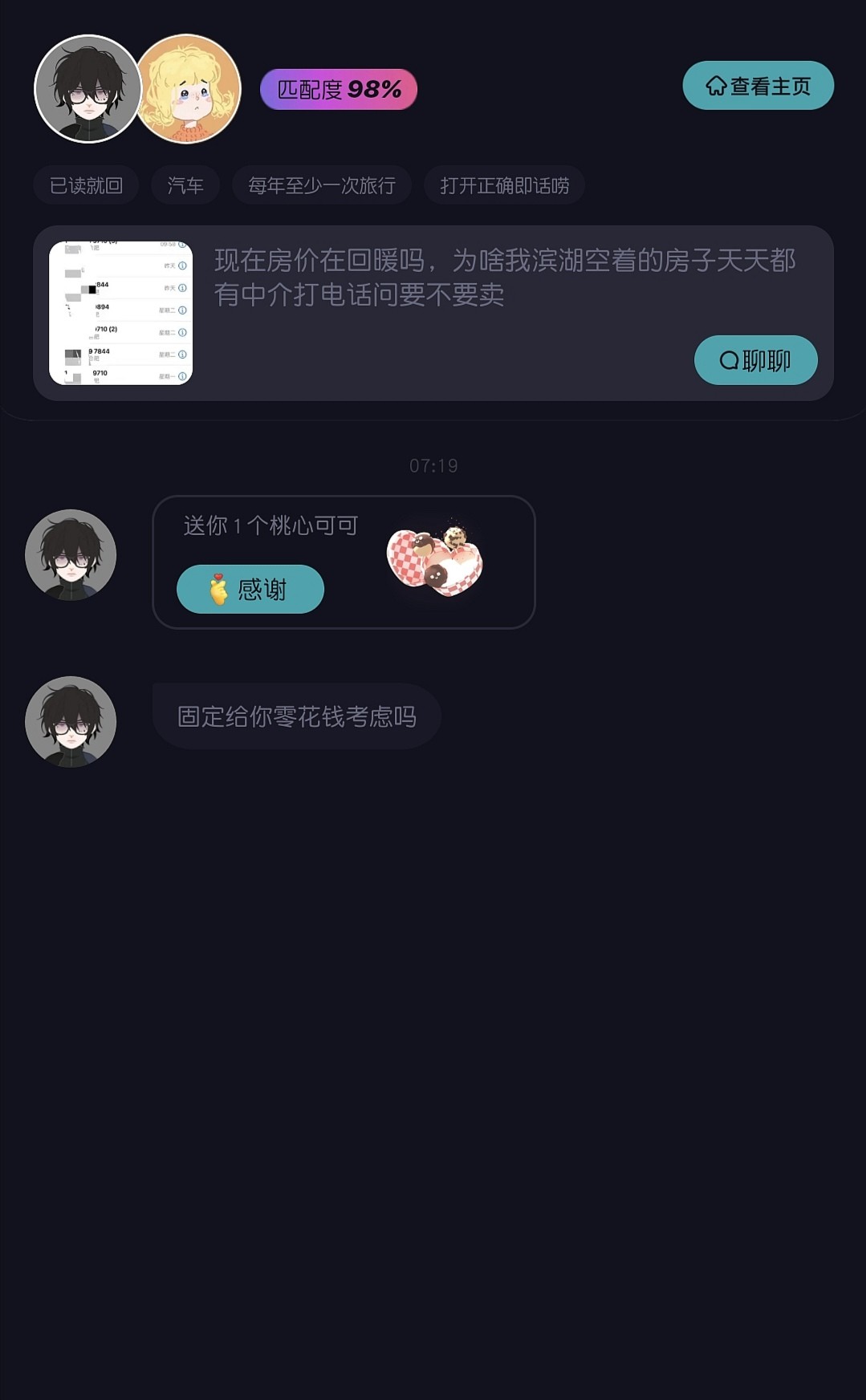Open 查看主页 to view the profile
The image size is (866, 1400).
pos(758,86)
